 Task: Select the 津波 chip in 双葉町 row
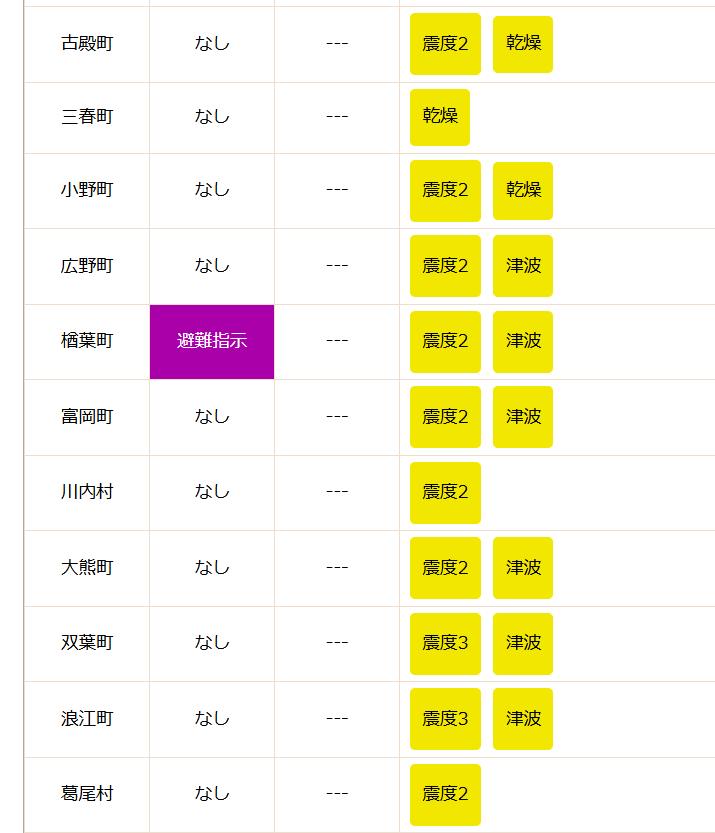coord(522,643)
